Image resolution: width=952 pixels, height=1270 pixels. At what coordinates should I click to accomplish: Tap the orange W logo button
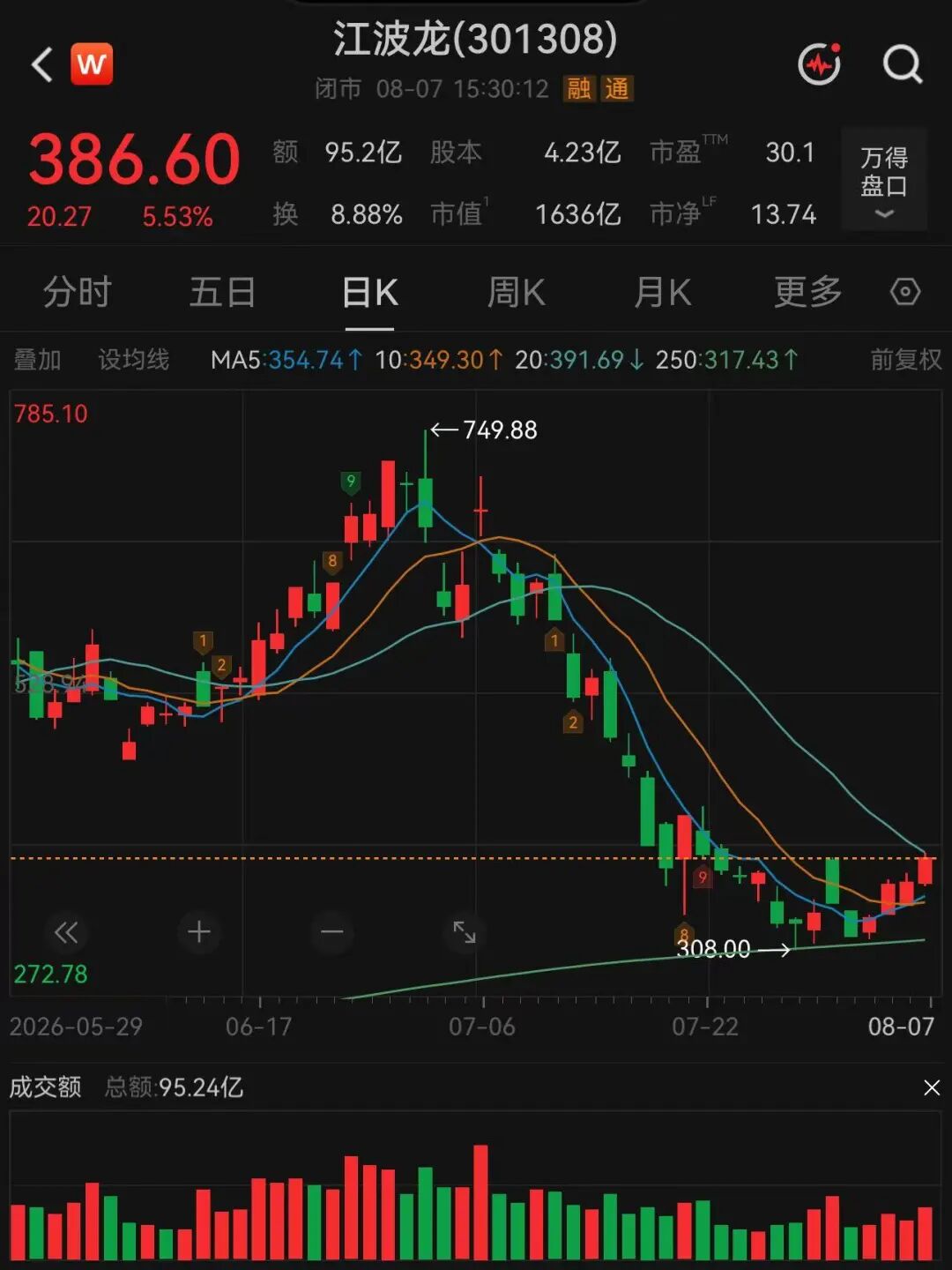point(91,63)
